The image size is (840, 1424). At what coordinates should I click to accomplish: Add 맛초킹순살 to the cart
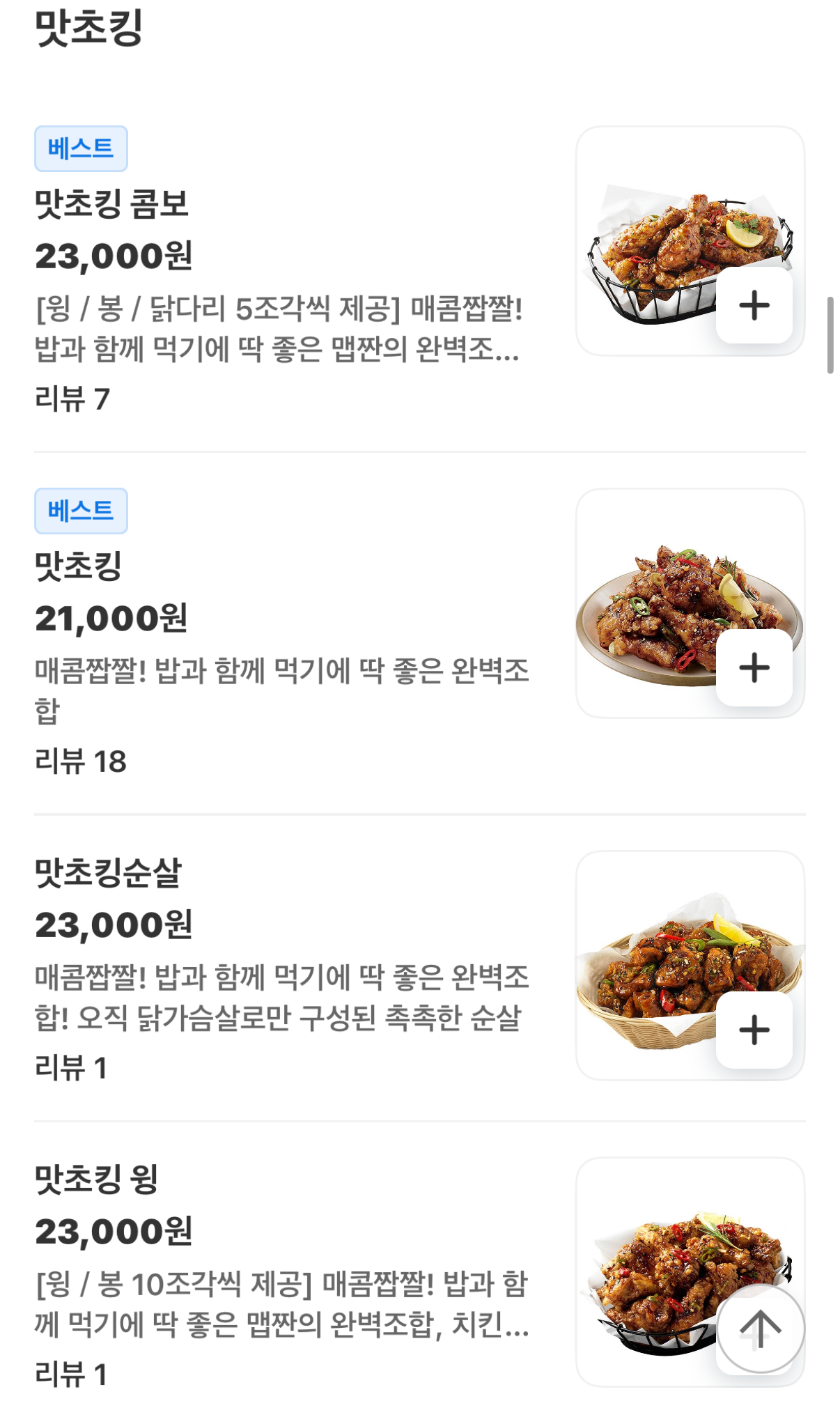[x=754, y=1030]
